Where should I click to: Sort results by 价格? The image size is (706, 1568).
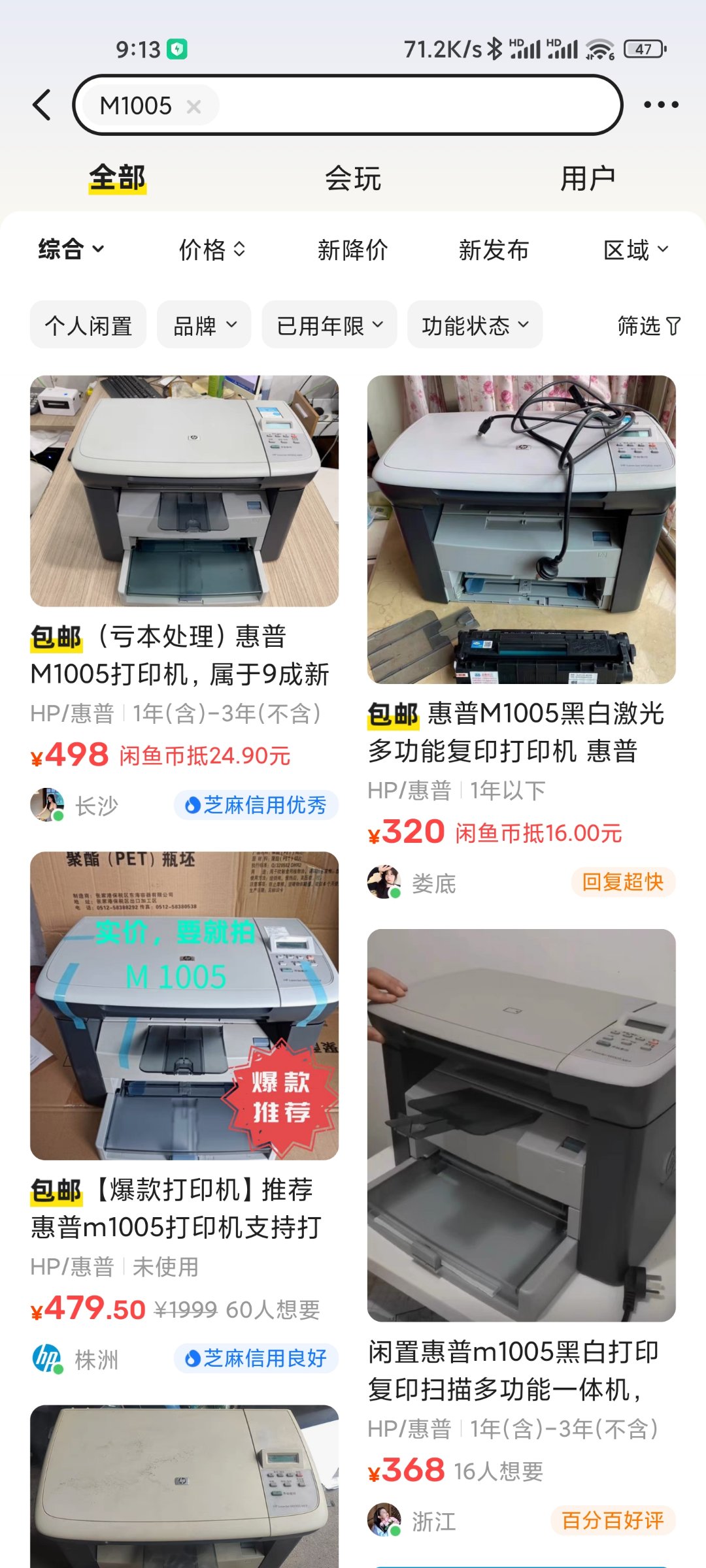pos(212,249)
